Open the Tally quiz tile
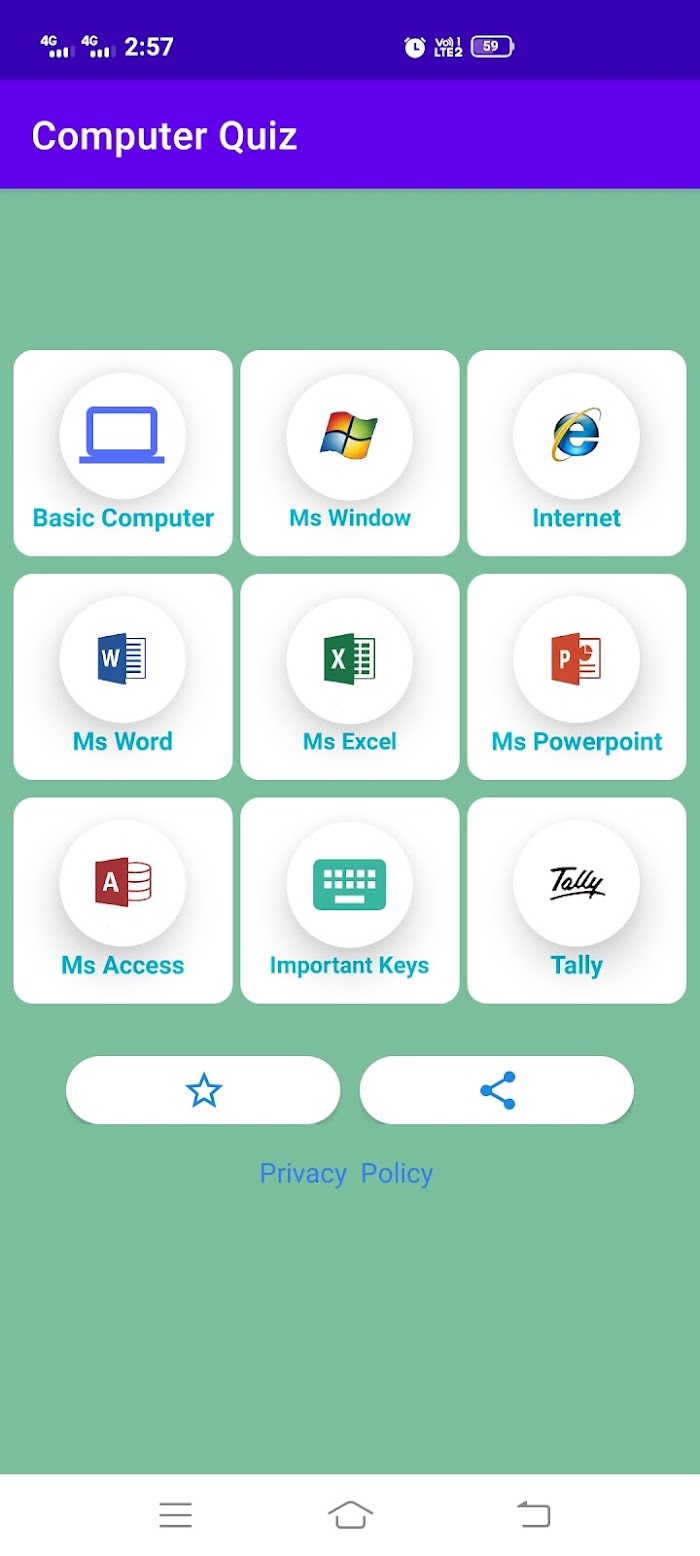This screenshot has width=700, height=1556. pos(577,901)
